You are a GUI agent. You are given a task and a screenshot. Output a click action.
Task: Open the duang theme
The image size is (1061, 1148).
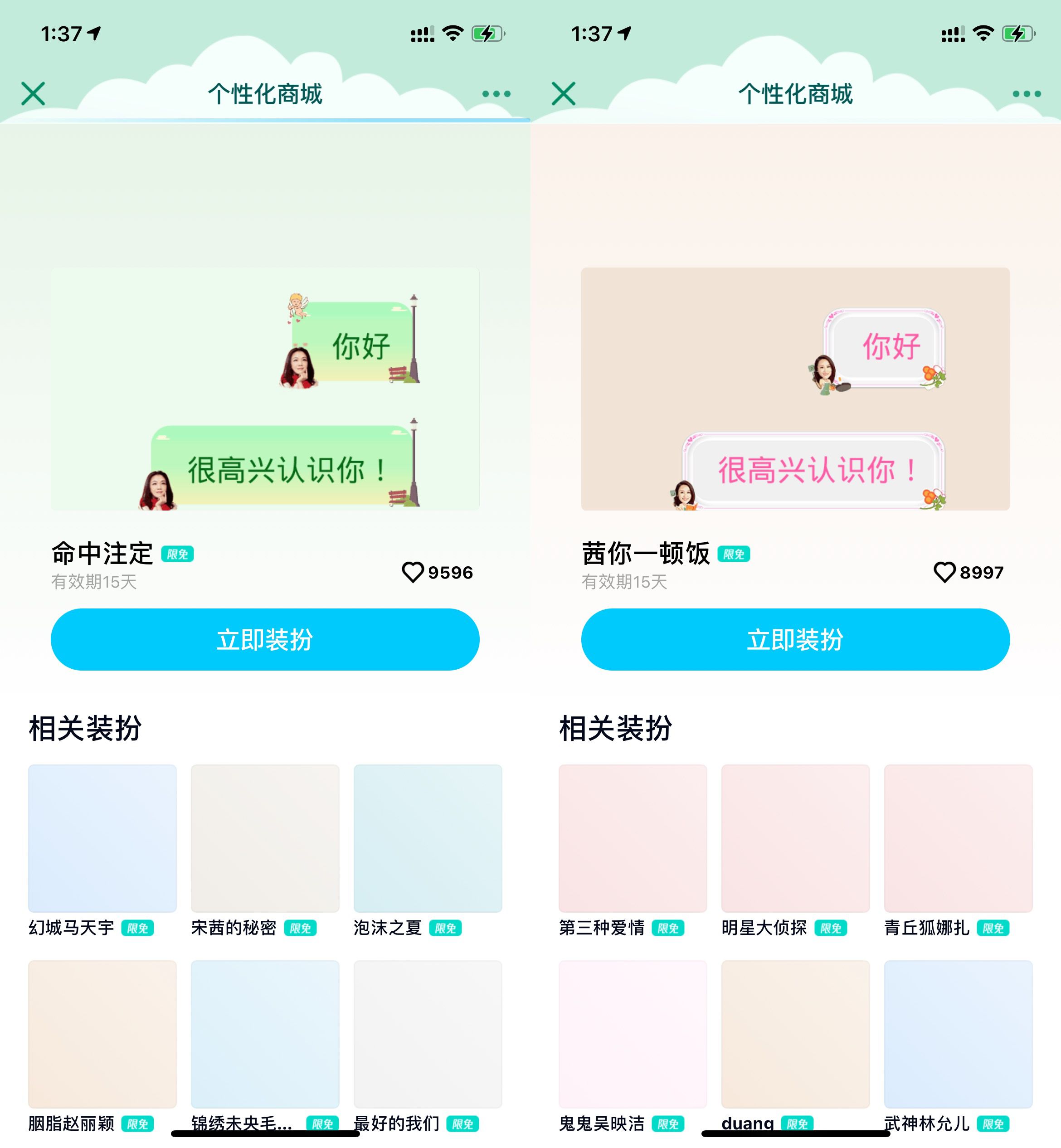pyautogui.click(x=795, y=1034)
